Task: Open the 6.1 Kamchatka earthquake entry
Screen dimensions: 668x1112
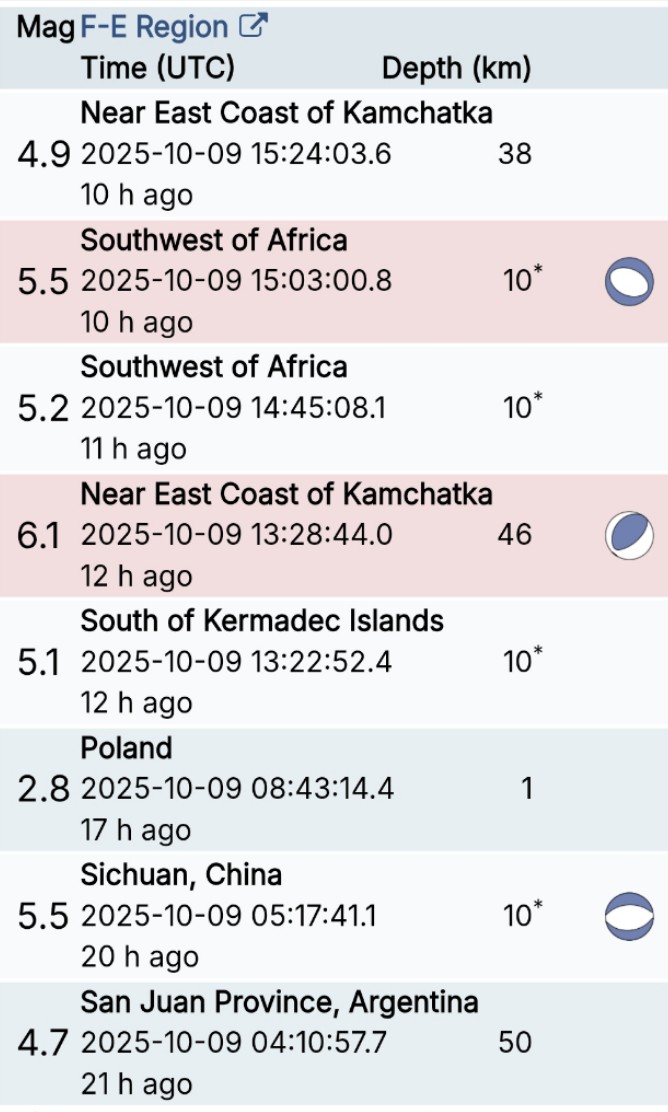Action: click(286, 494)
